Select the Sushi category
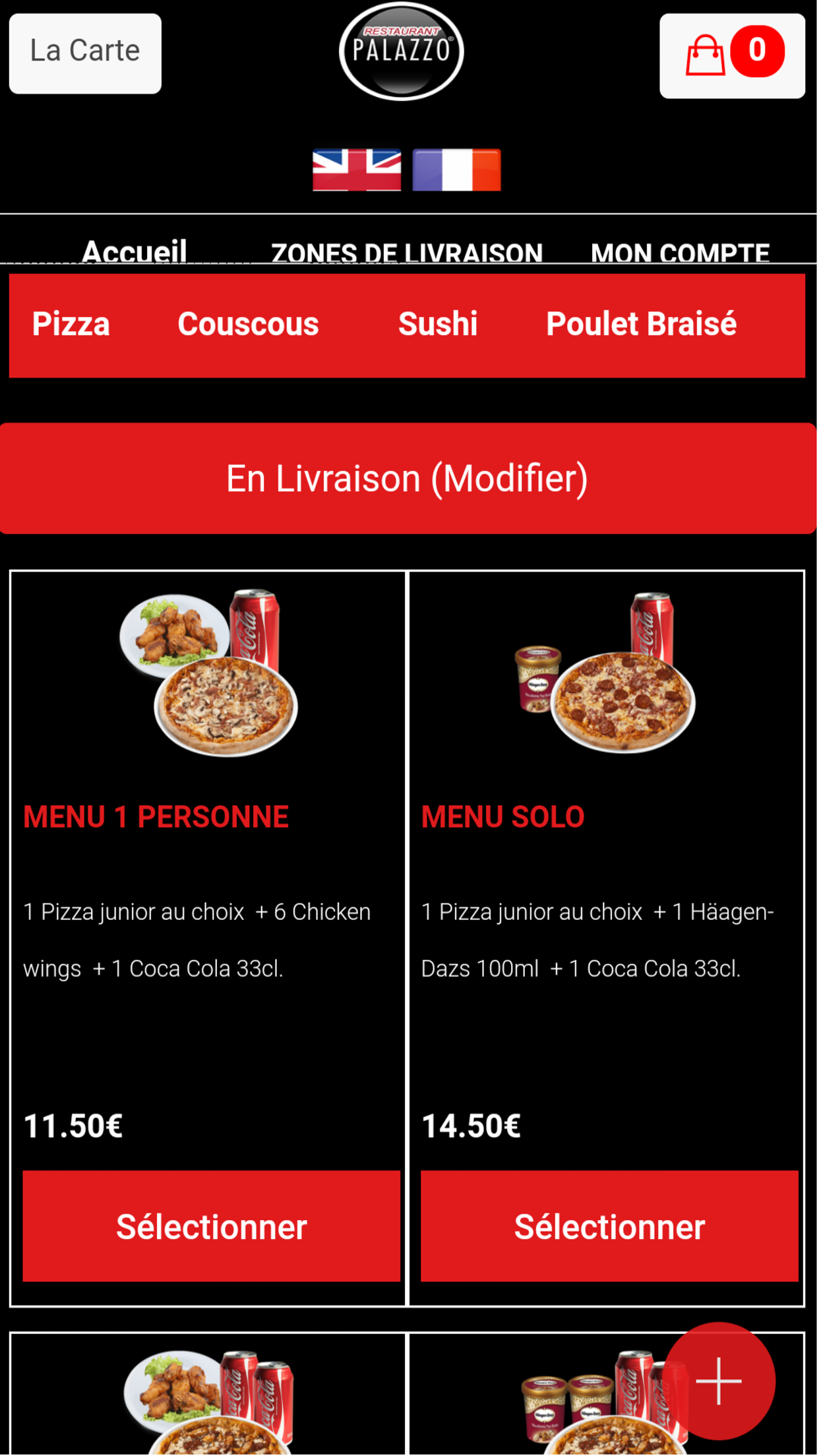The height and width of the screenshot is (1456, 819). tap(438, 324)
